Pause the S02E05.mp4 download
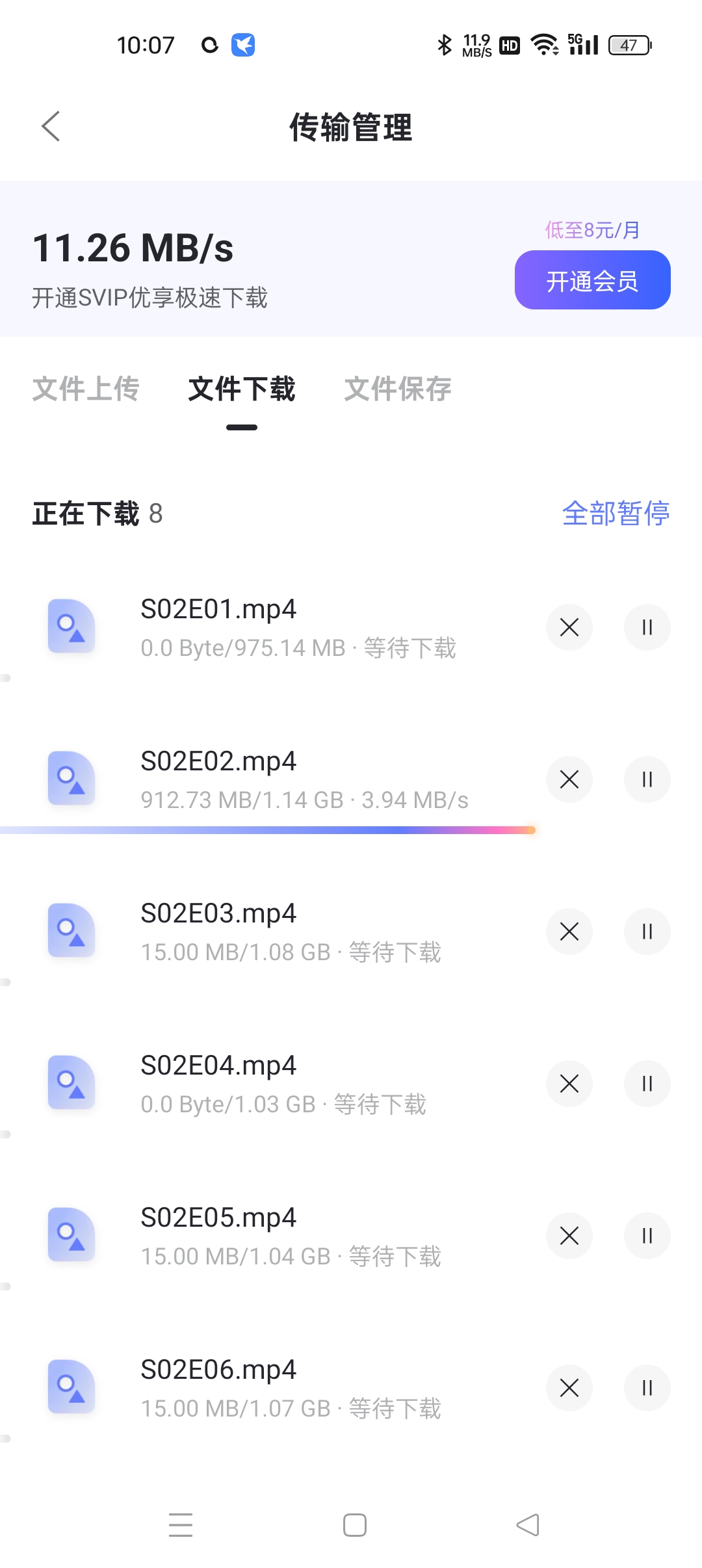702x1568 pixels. tap(646, 1236)
